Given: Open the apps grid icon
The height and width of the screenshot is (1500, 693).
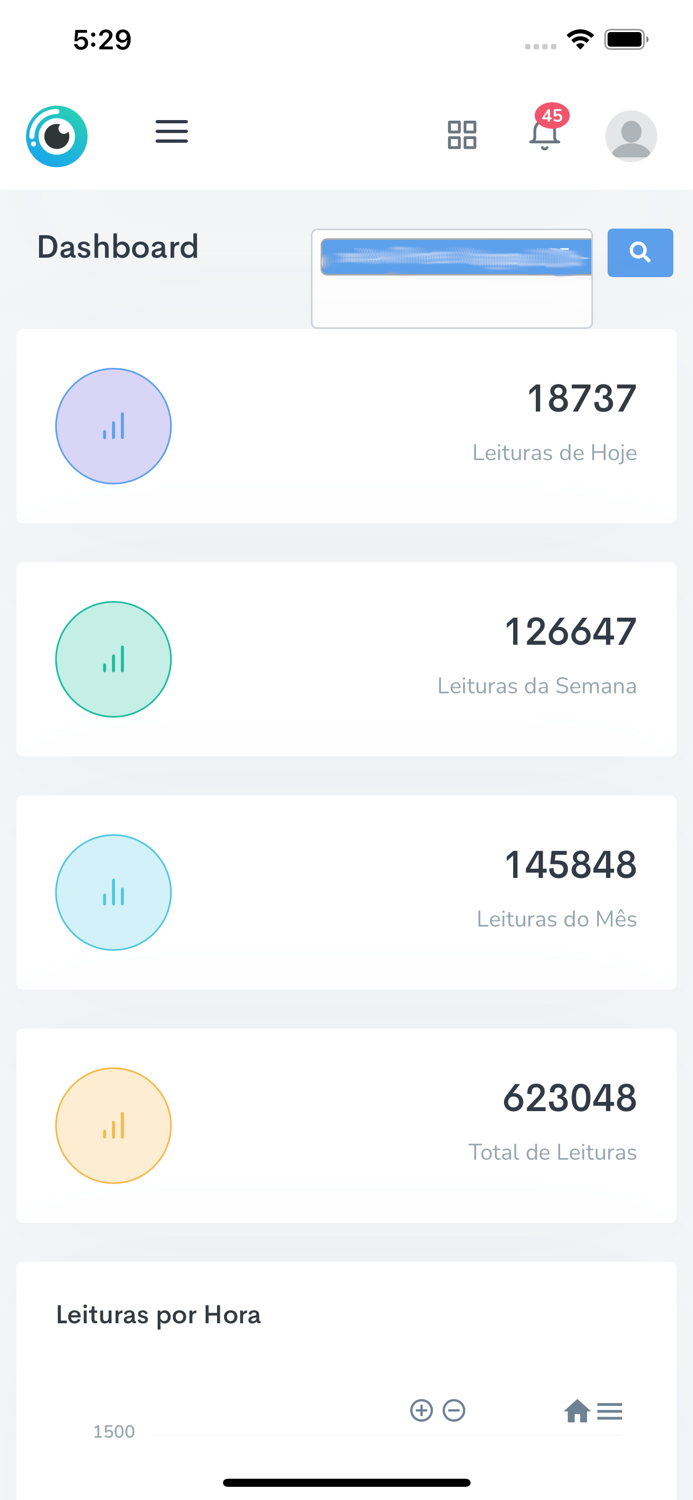Looking at the screenshot, I should 462,135.
